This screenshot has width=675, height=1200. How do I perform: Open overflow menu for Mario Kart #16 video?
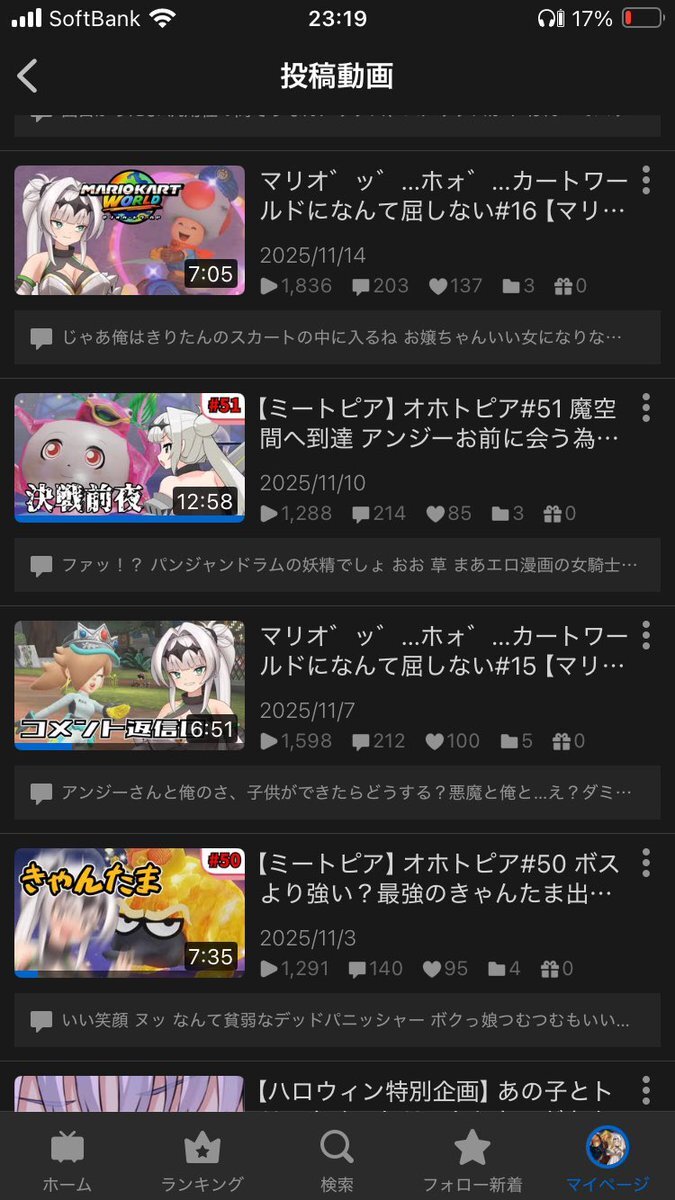pos(646,180)
